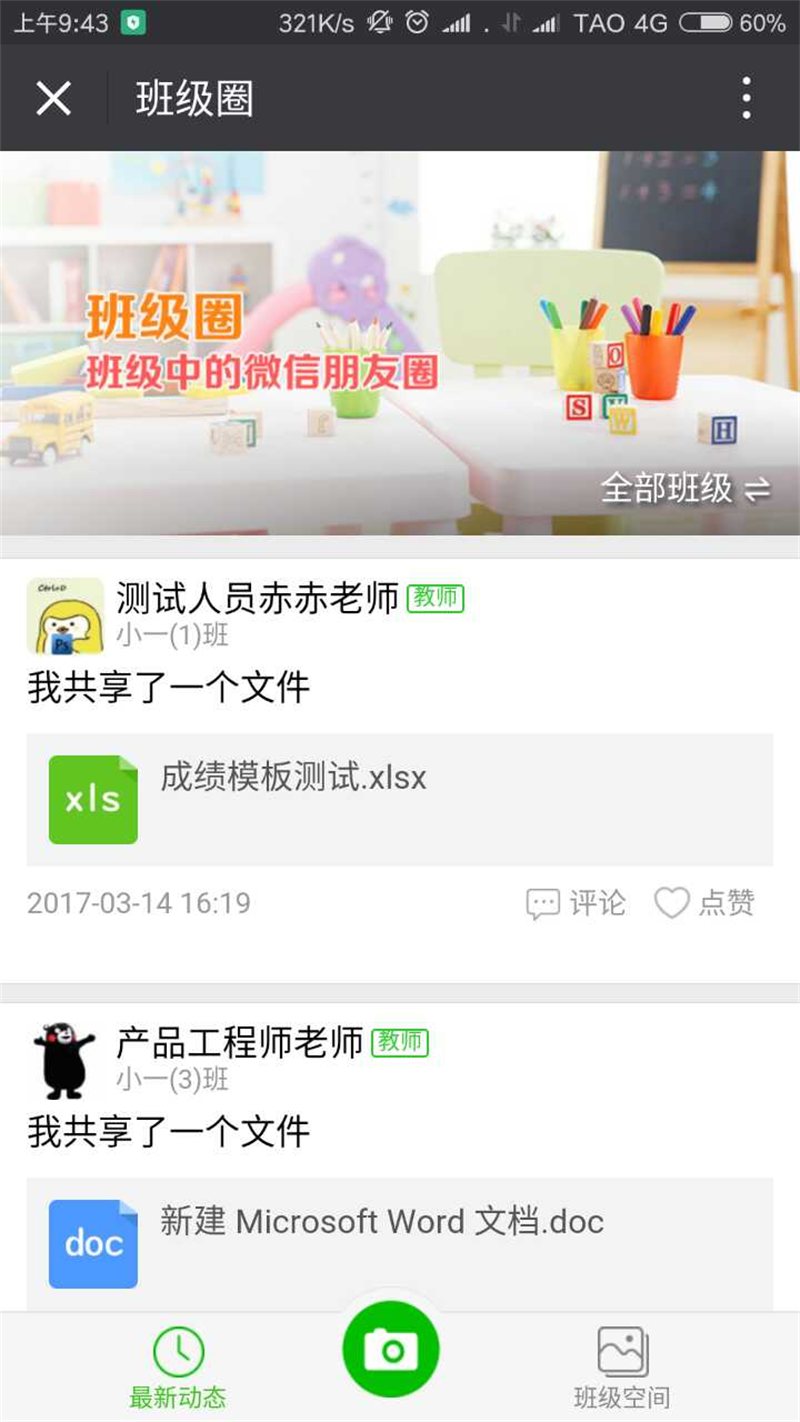Open 测试人员赤赤老师's profile avatar
Screen dimensions: 800x1422
65,616
